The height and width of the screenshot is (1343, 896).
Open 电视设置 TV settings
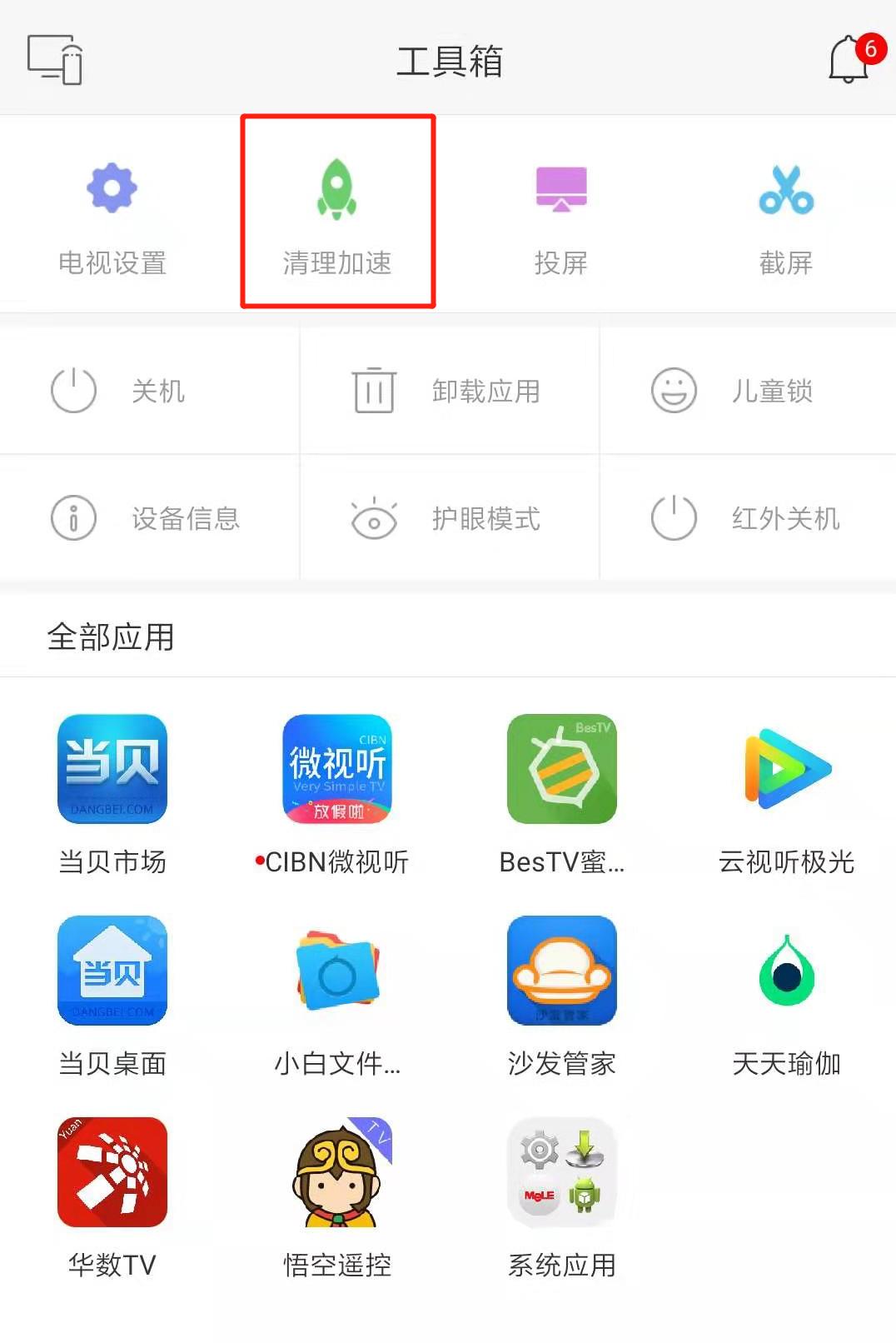112,212
